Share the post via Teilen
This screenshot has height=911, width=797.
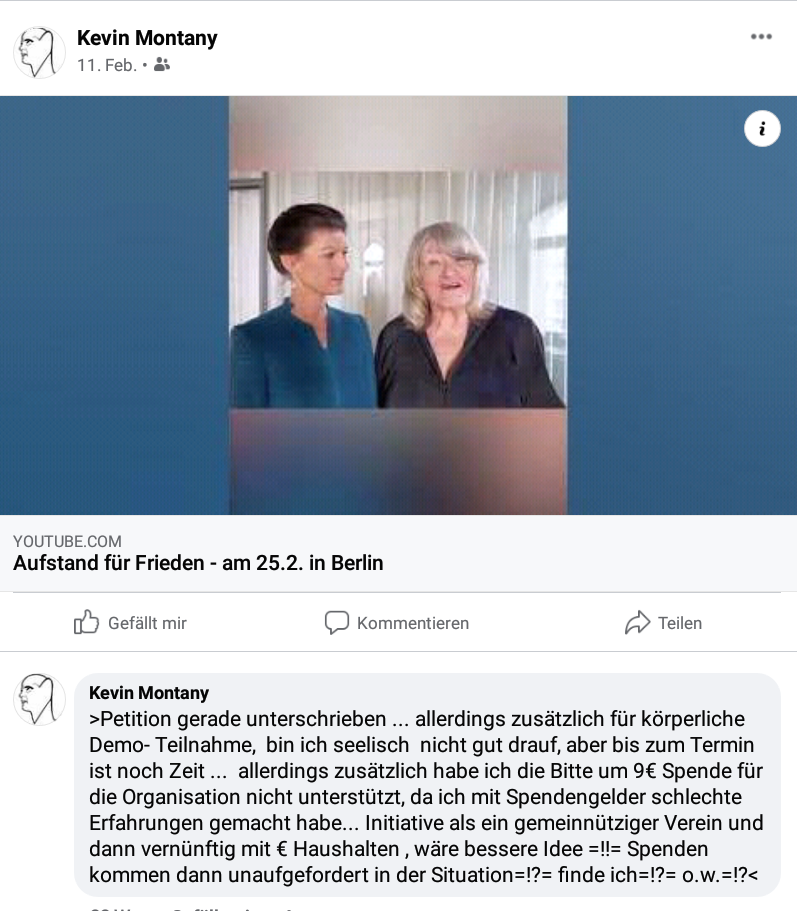click(664, 623)
